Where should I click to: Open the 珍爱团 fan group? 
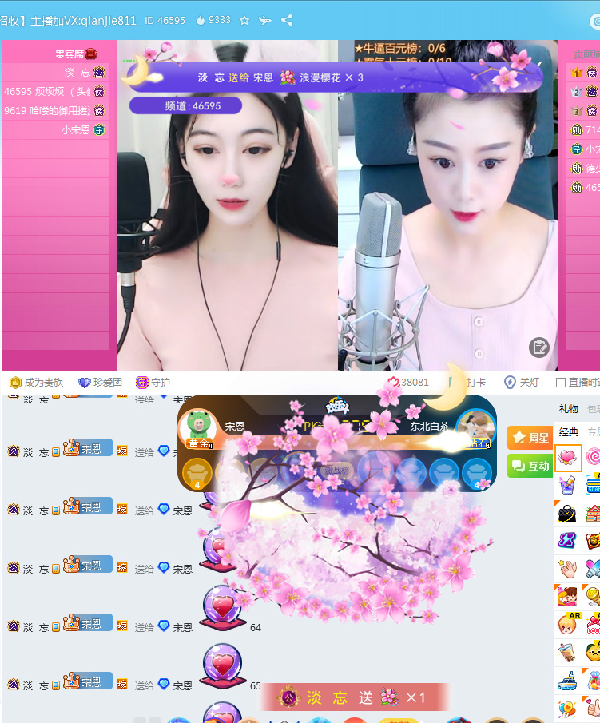100,382
